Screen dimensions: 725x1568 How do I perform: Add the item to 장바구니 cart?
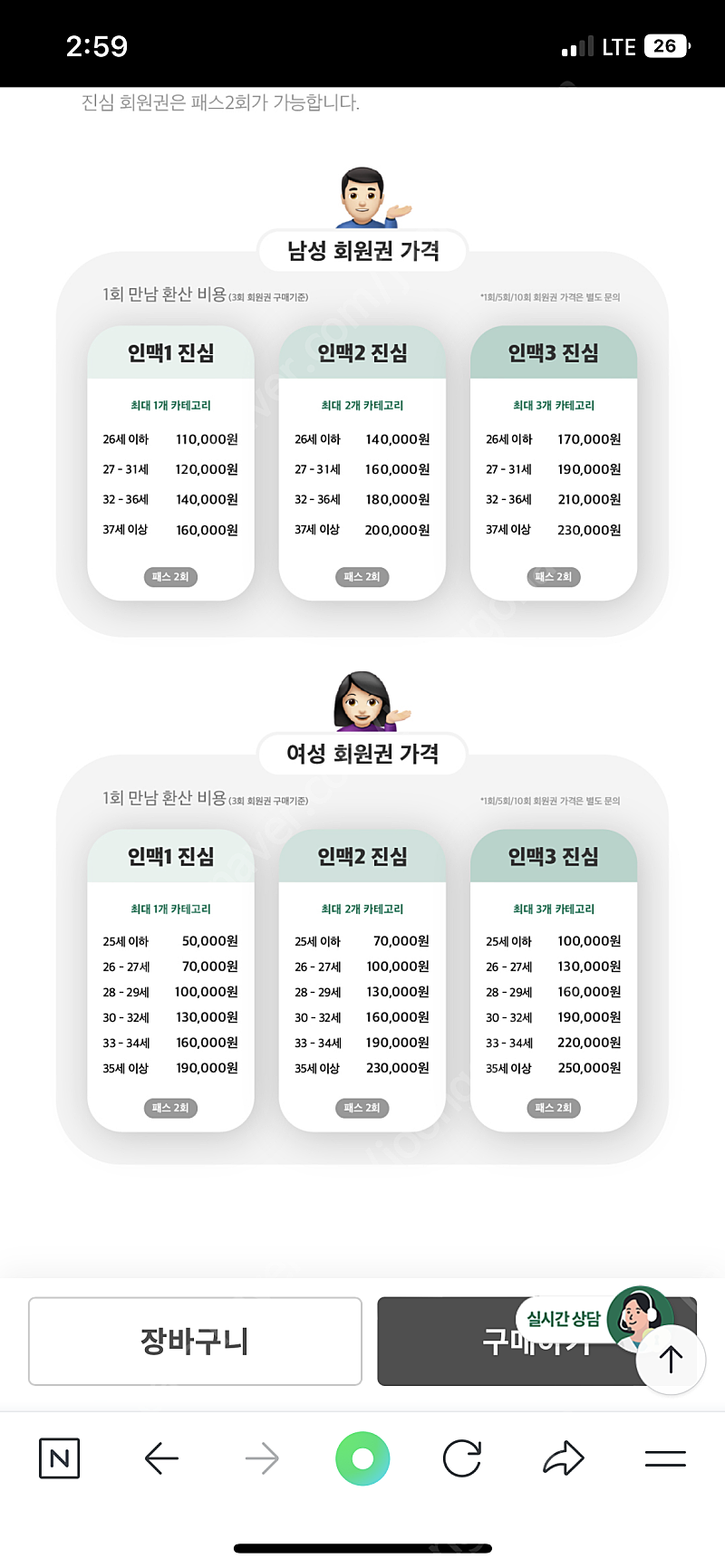pos(195,1341)
